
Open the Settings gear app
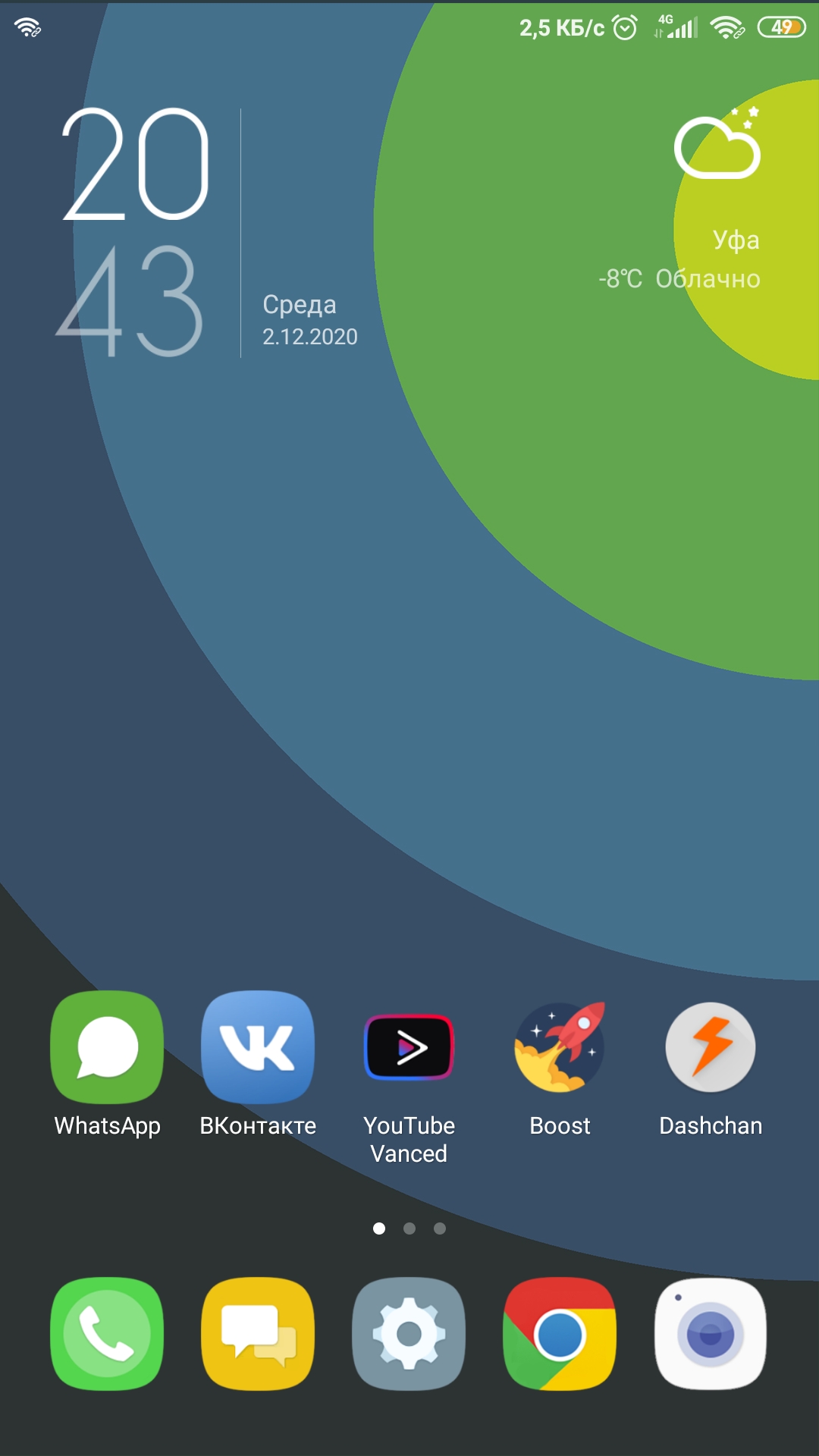pos(409,1334)
